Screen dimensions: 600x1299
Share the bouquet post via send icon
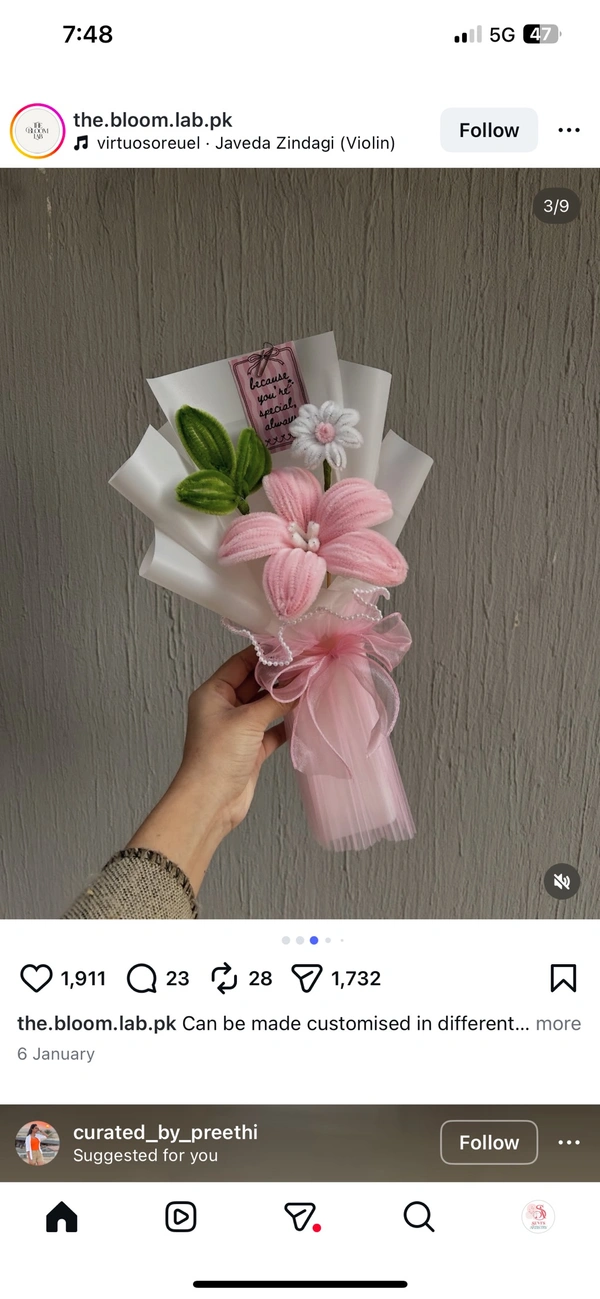coord(307,978)
